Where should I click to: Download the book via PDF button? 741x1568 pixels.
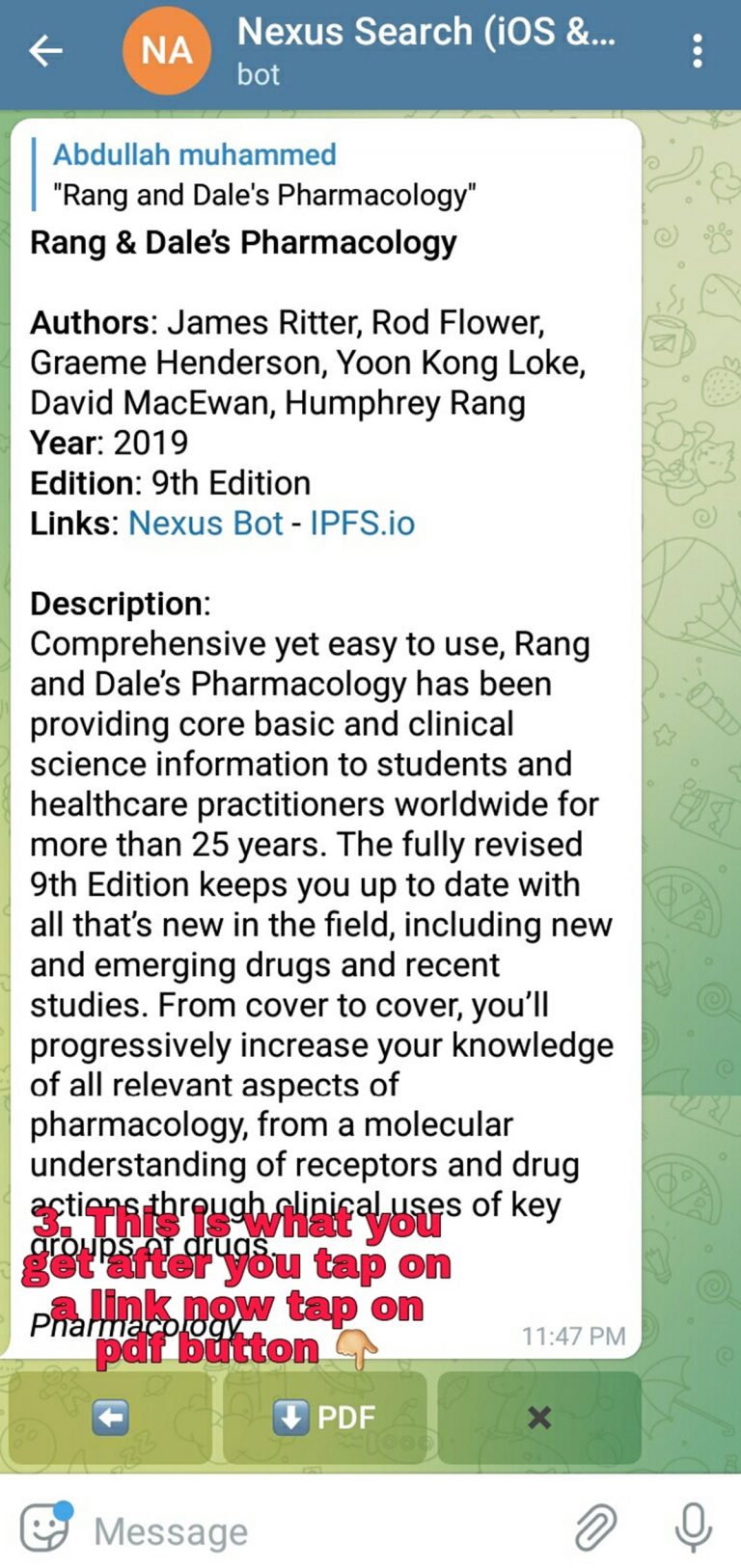[324, 1417]
